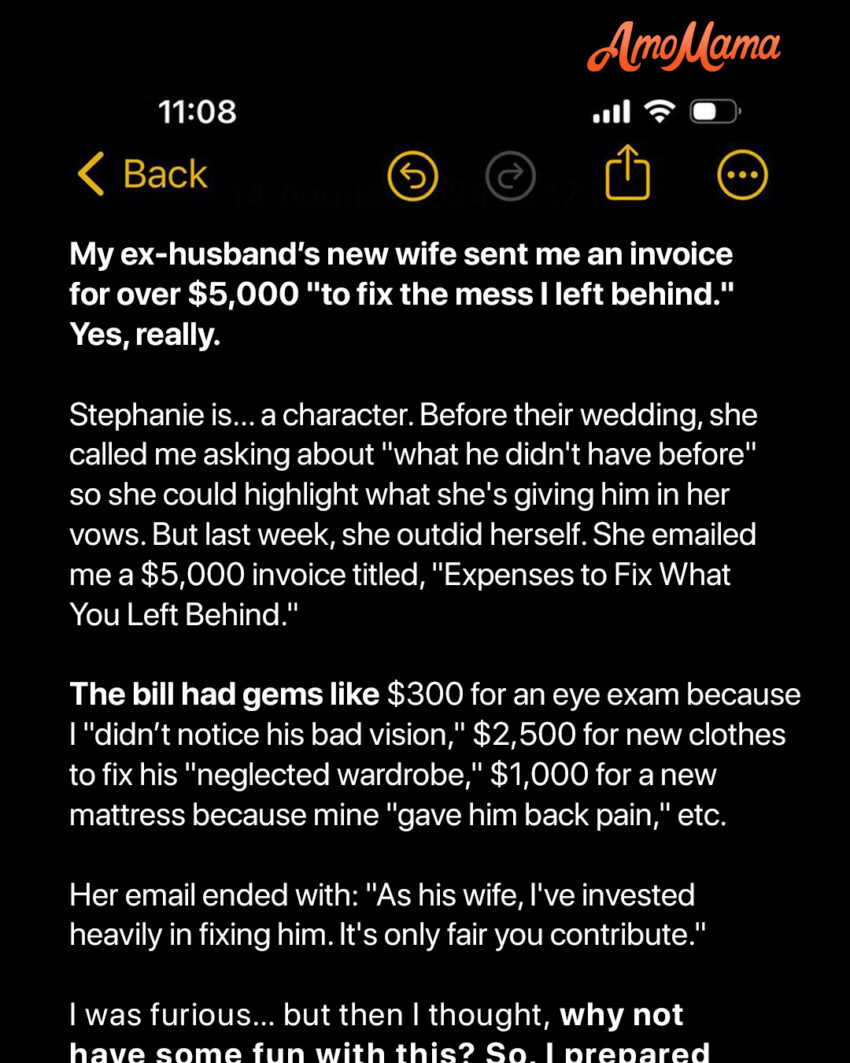The width and height of the screenshot is (850, 1063).
Task: Go back to the notes list
Action: (x=142, y=175)
